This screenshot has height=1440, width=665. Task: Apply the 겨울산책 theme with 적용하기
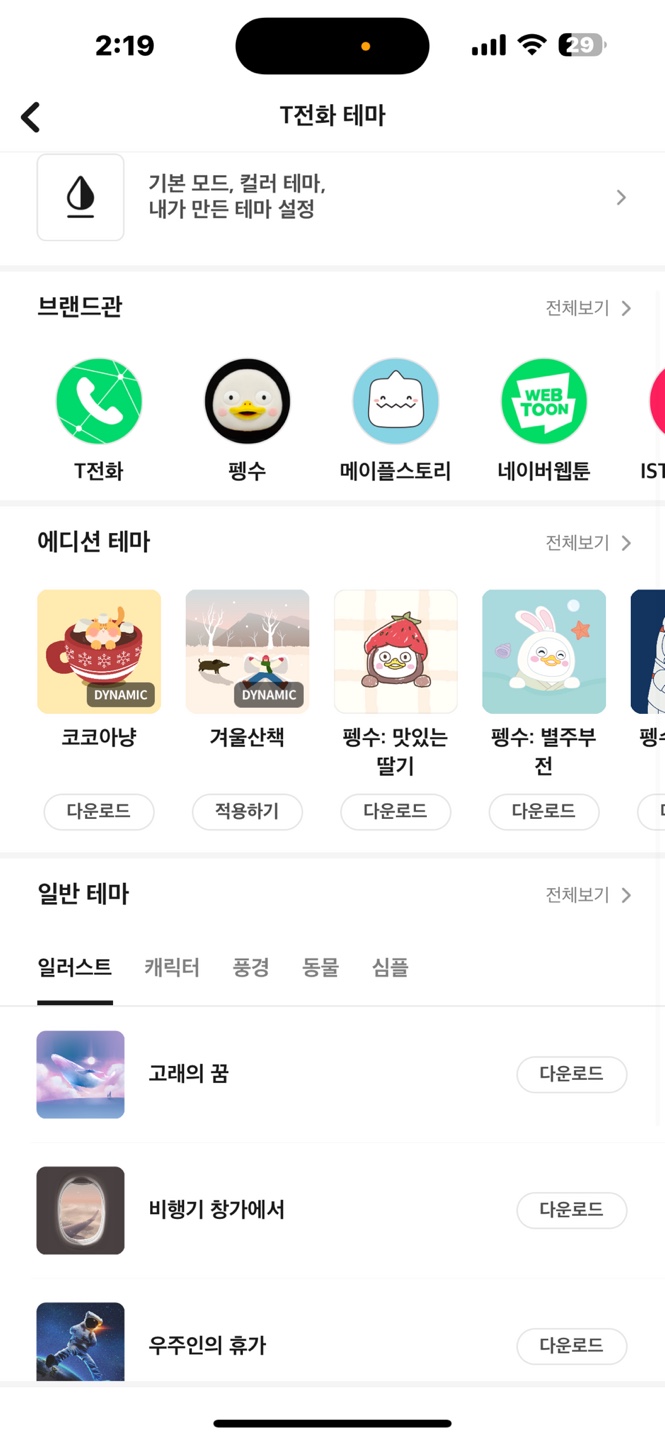pos(247,811)
